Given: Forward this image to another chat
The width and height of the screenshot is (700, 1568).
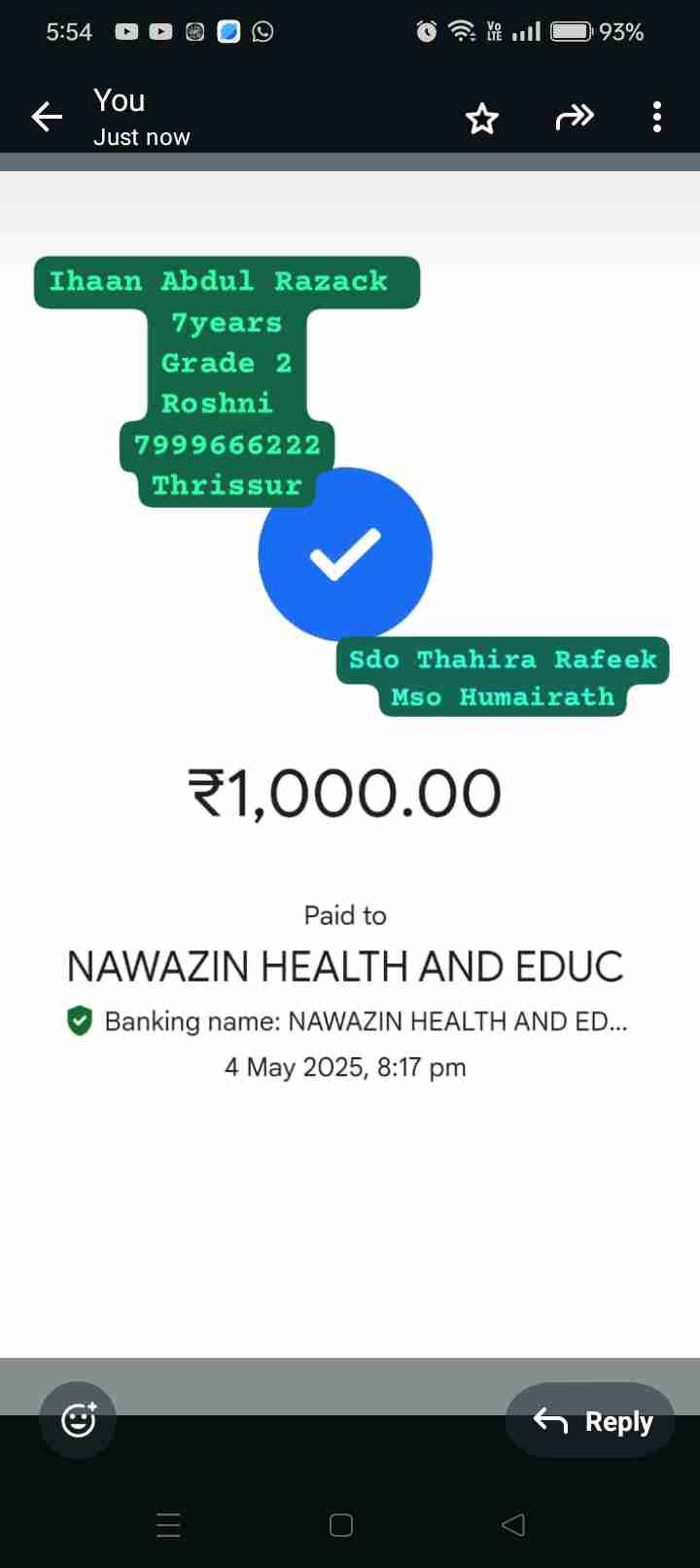Looking at the screenshot, I should point(574,118).
